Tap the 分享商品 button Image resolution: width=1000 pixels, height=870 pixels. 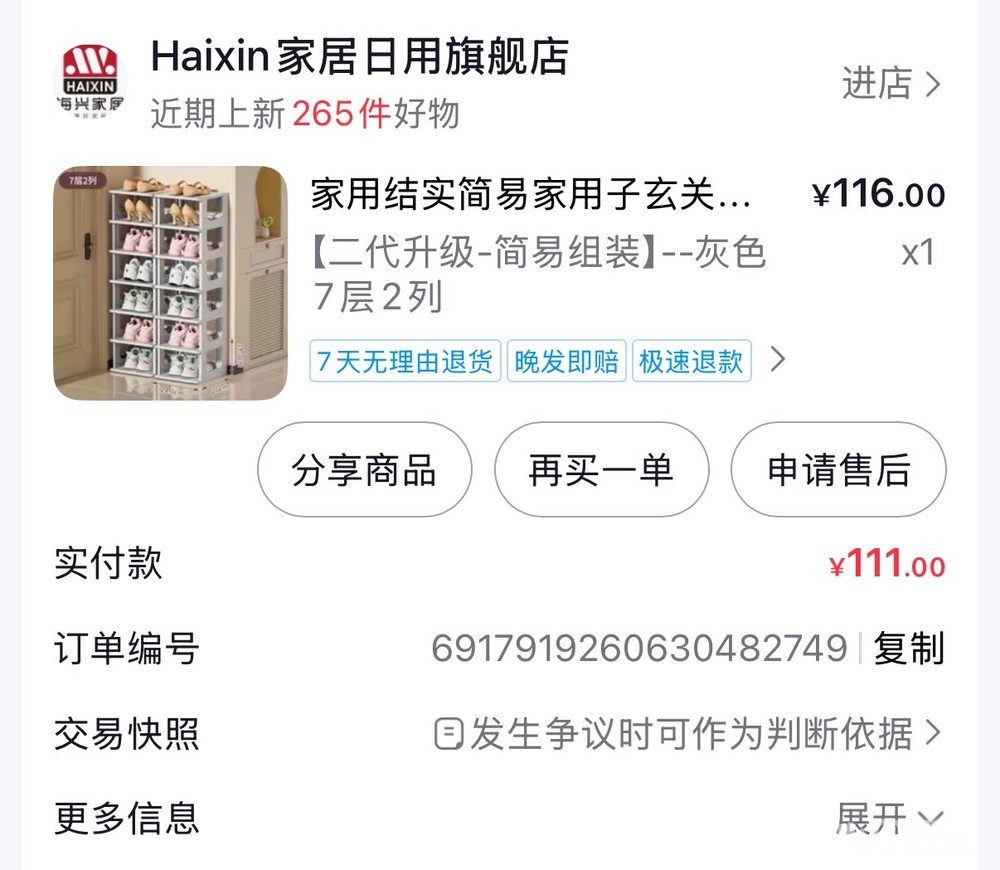pyautogui.click(x=365, y=469)
